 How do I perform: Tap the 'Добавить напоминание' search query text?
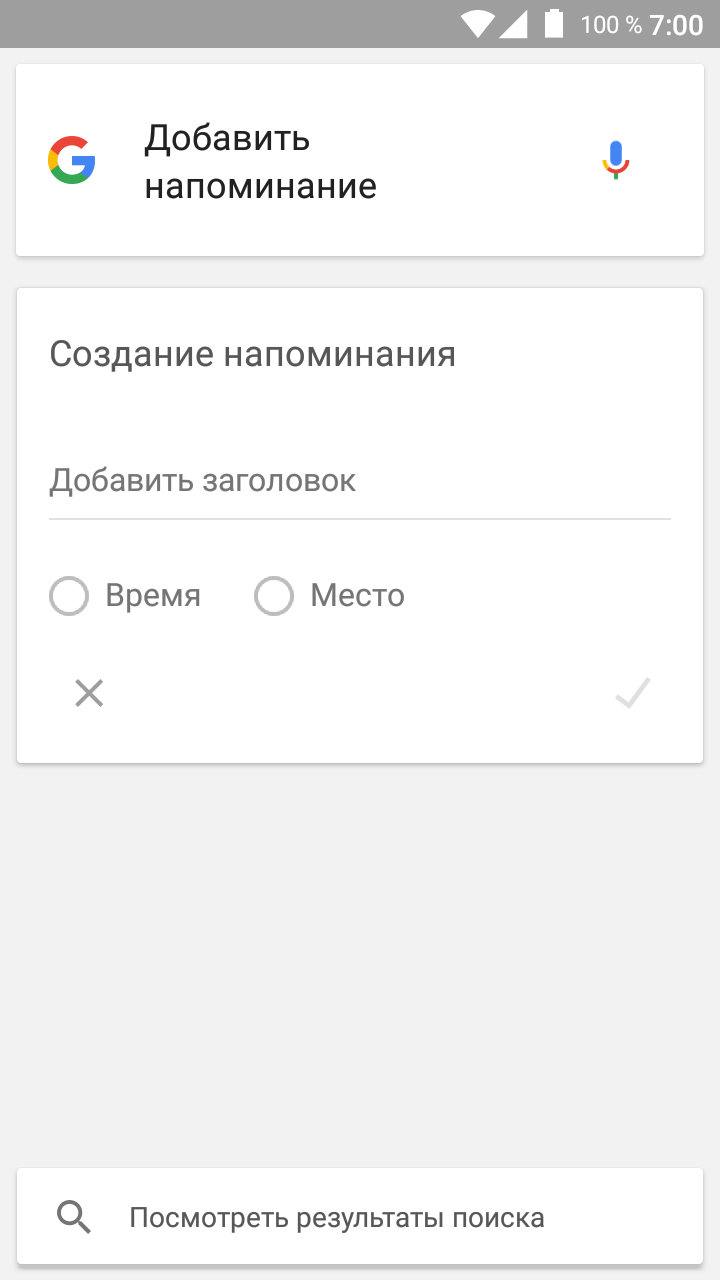[260, 162]
